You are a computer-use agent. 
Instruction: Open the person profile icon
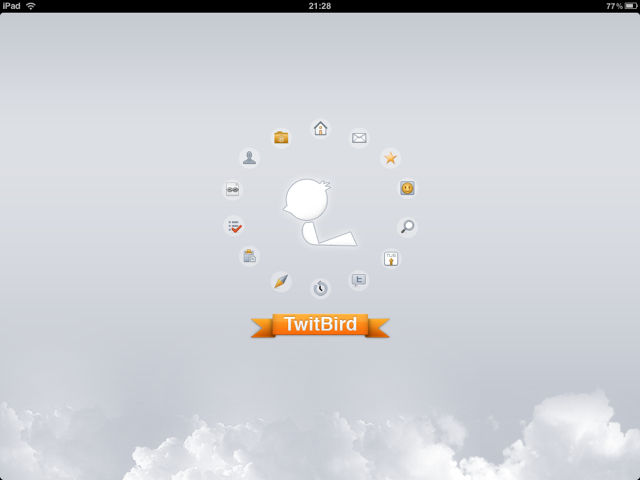pyautogui.click(x=249, y=158)
